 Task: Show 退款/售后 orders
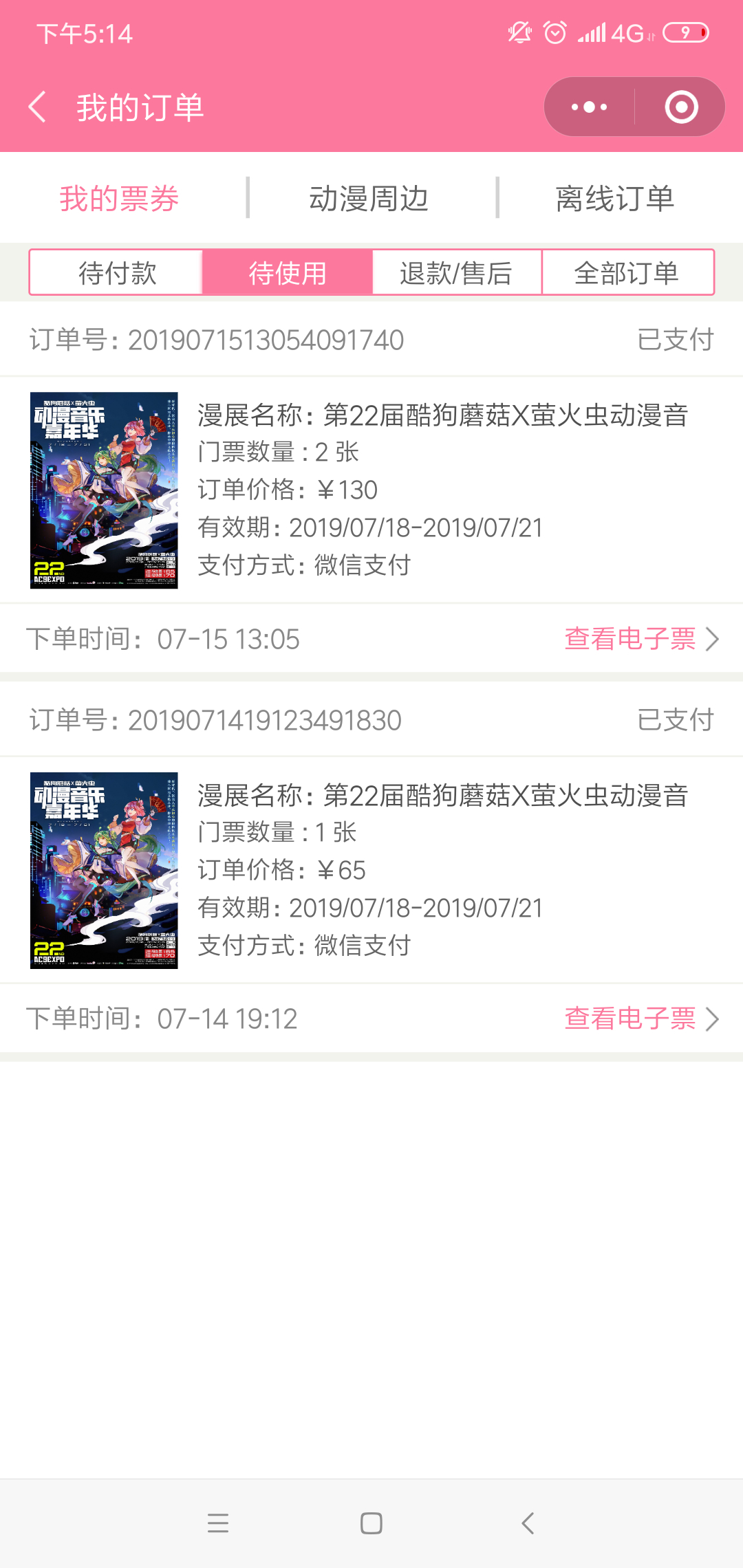tap(456, 273)
